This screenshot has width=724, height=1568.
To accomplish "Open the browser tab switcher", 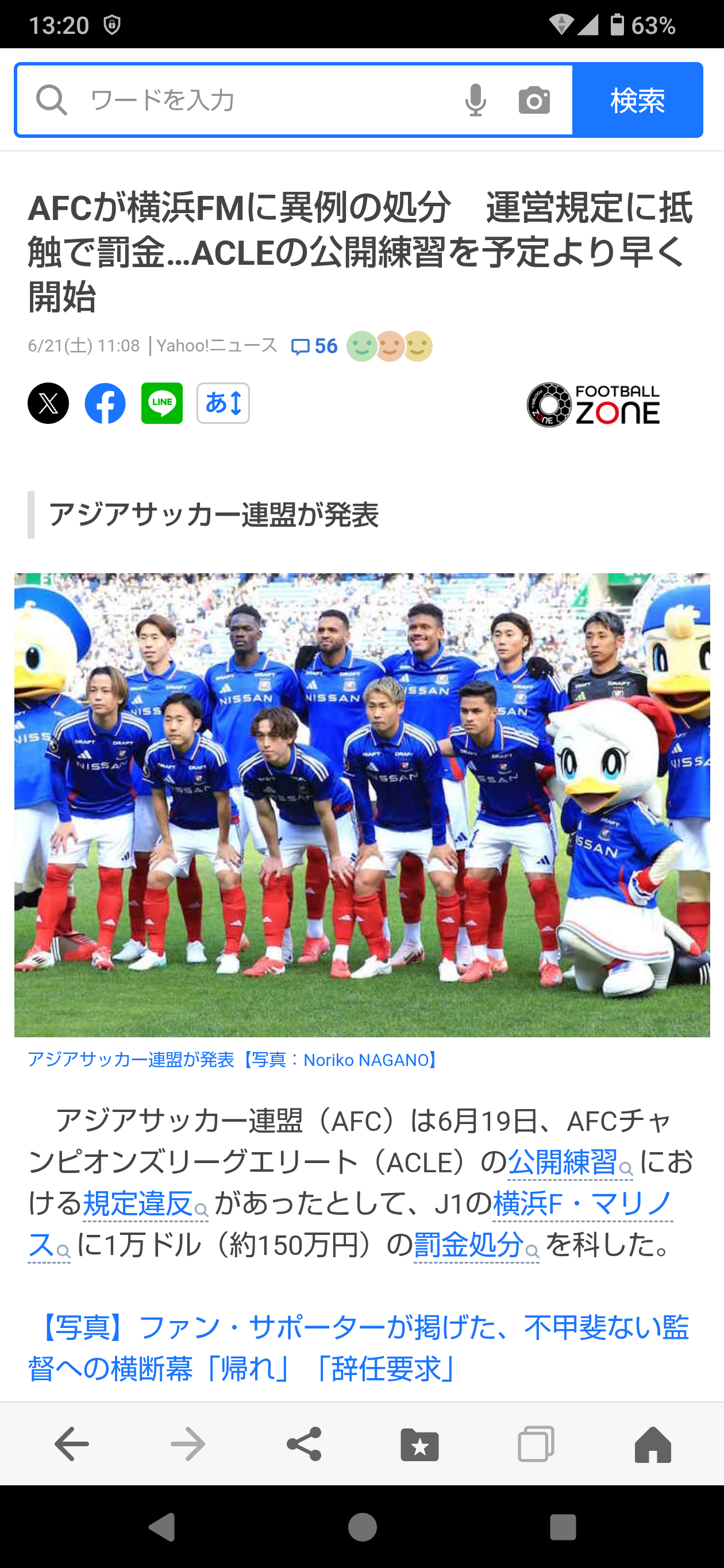I will coord(536,1444).
